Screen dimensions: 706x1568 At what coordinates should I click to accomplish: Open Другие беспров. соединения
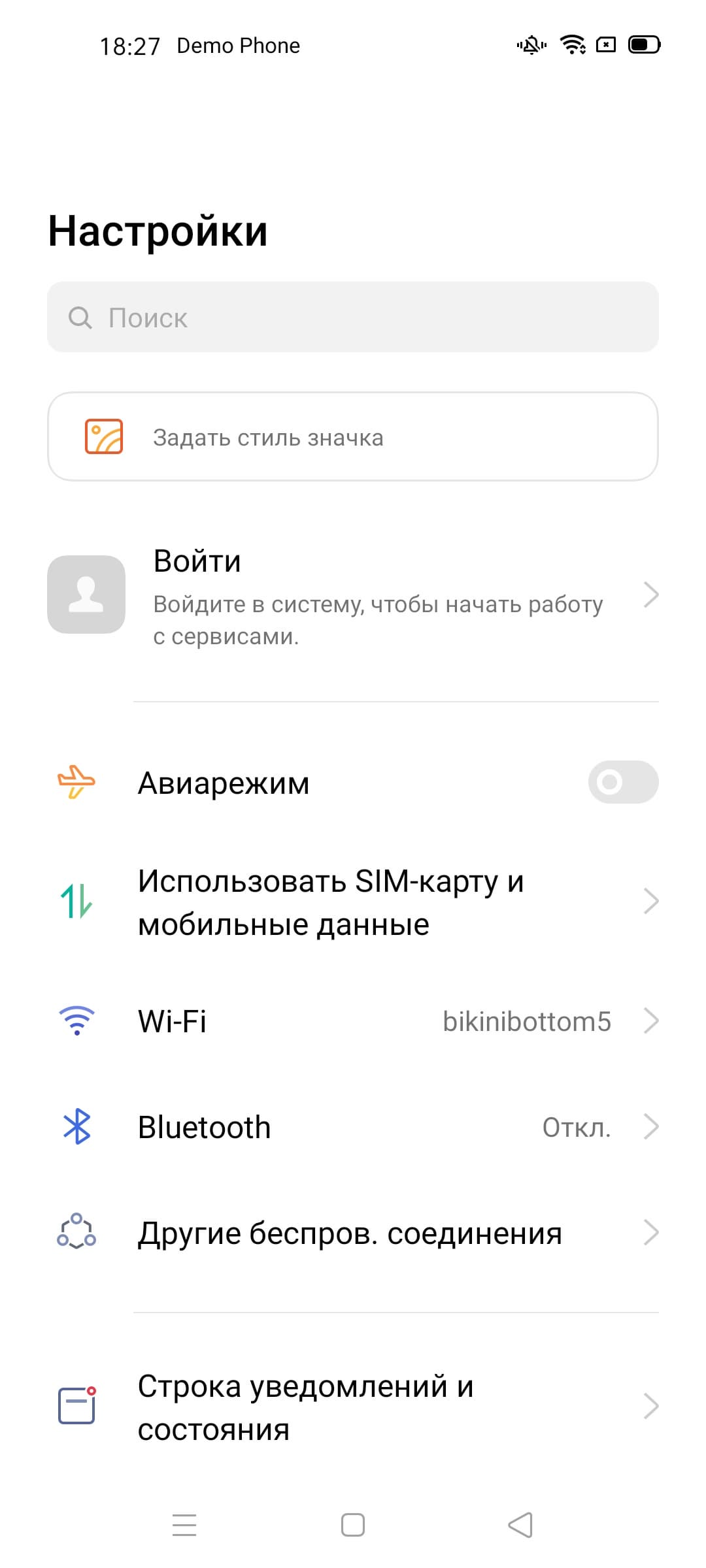353,1233
